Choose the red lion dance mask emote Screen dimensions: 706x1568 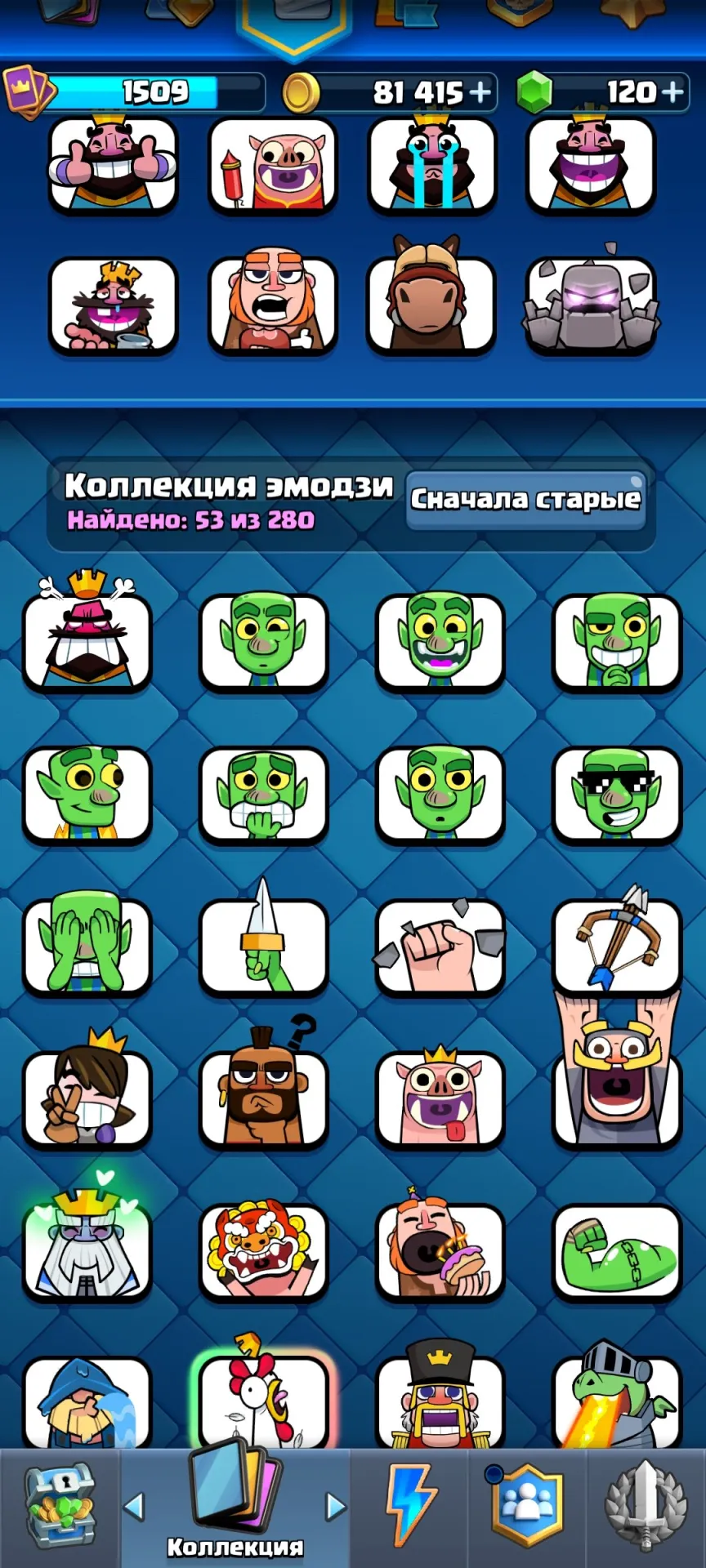(x=264, y=1251)
